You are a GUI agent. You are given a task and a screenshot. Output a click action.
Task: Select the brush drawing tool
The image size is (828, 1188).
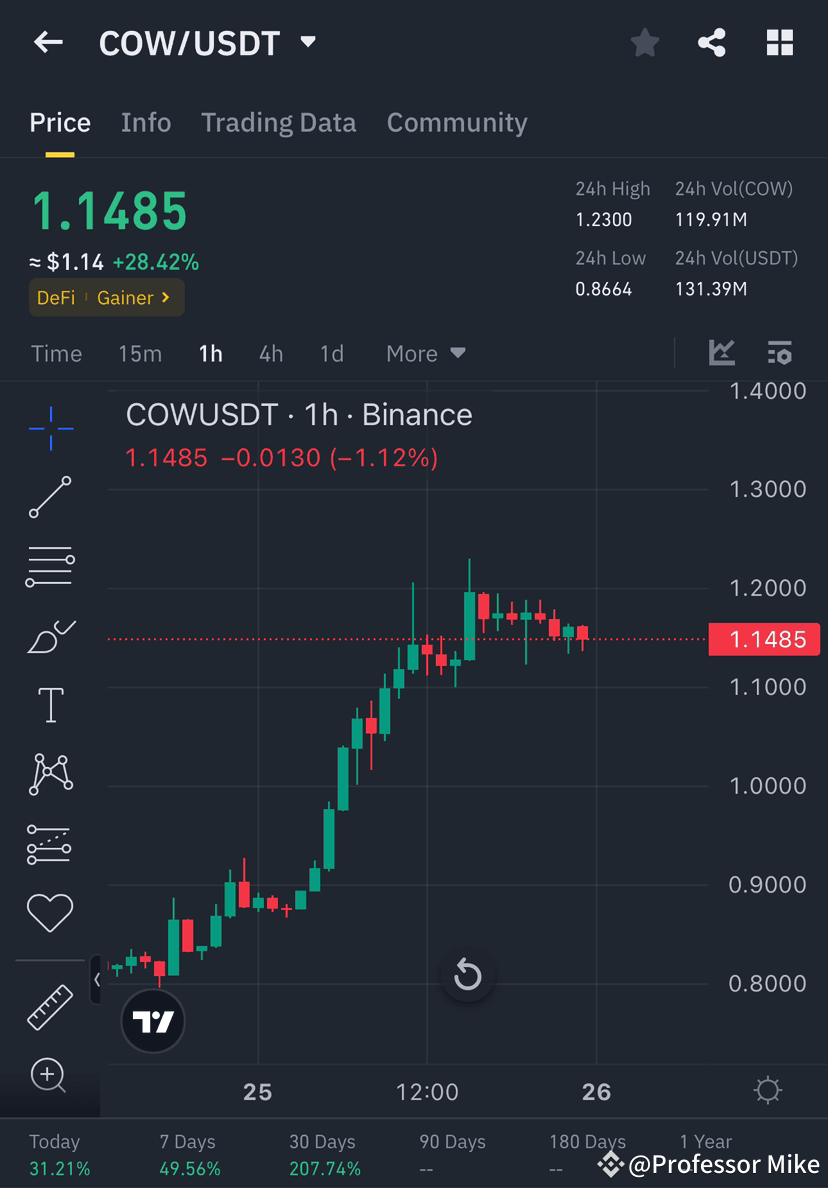50,635
